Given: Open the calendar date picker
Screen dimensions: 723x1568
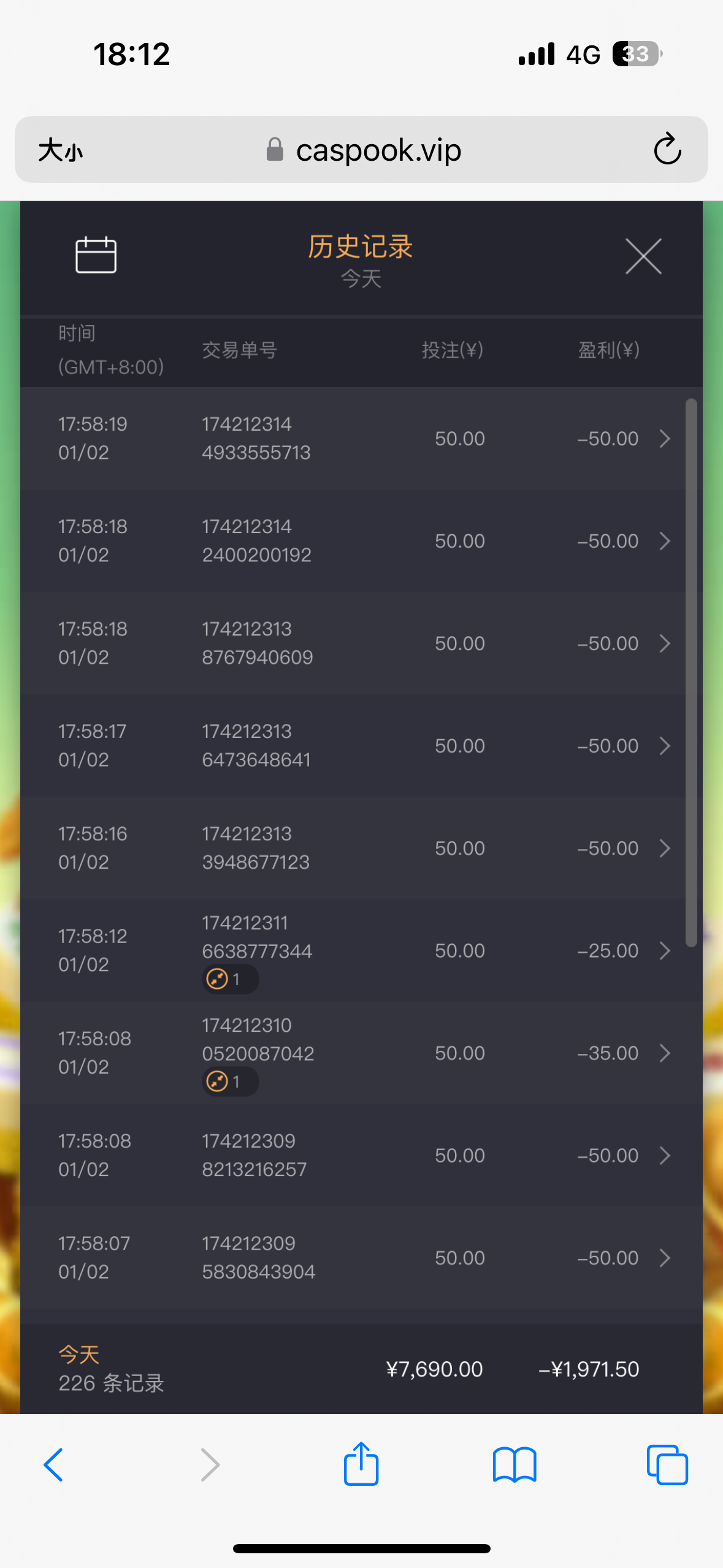Looking at the screenshot, I should tap(96, 255).
